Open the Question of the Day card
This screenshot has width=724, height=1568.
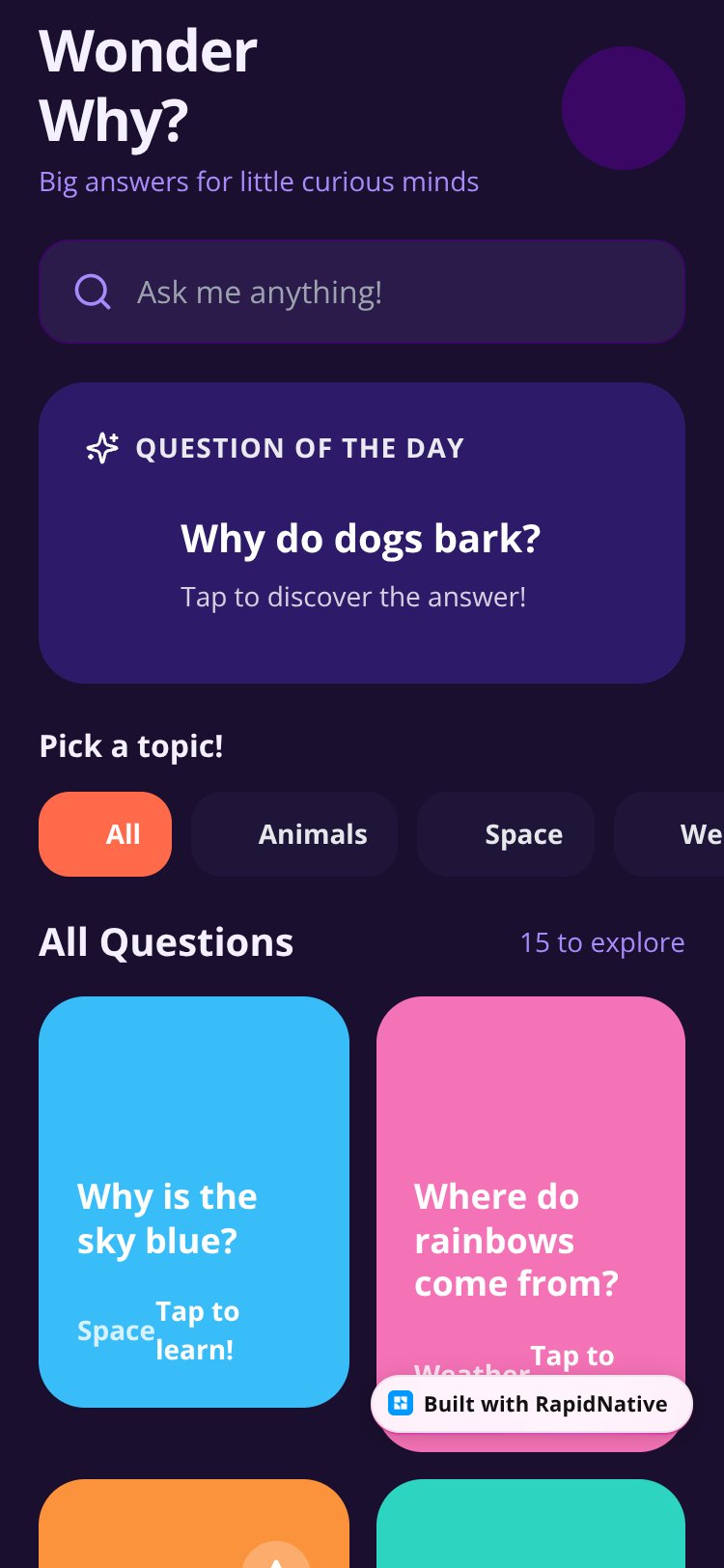click(362, 533)
